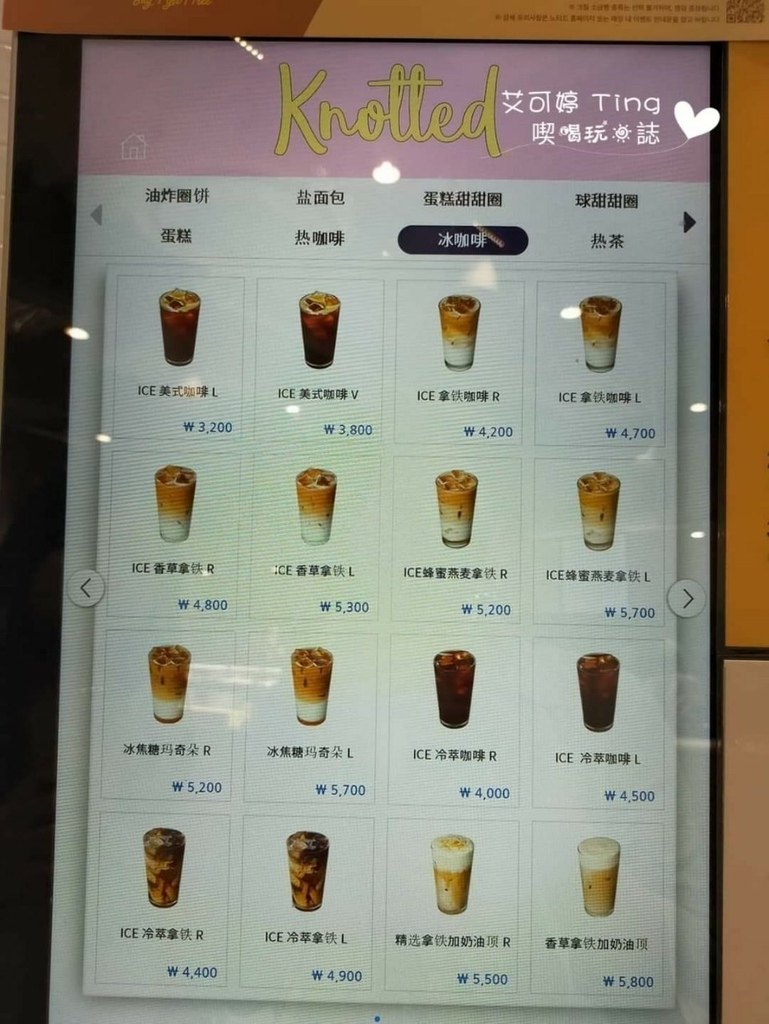The width and height of the screenshot is (769, 1024).
Task: Select the 蛋糕 category tab
Action: coord(176,236)
